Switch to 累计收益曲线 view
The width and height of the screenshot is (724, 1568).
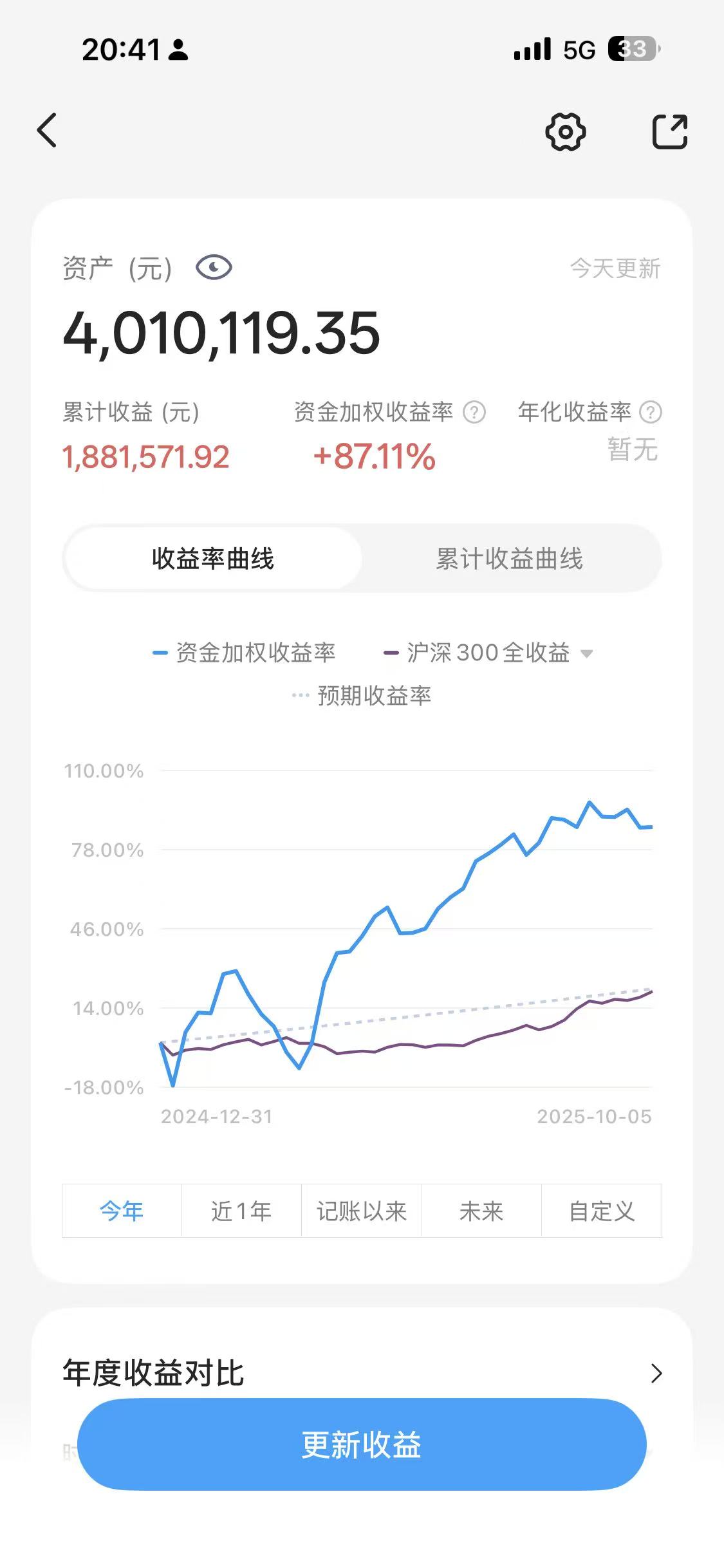pos(509,559)
